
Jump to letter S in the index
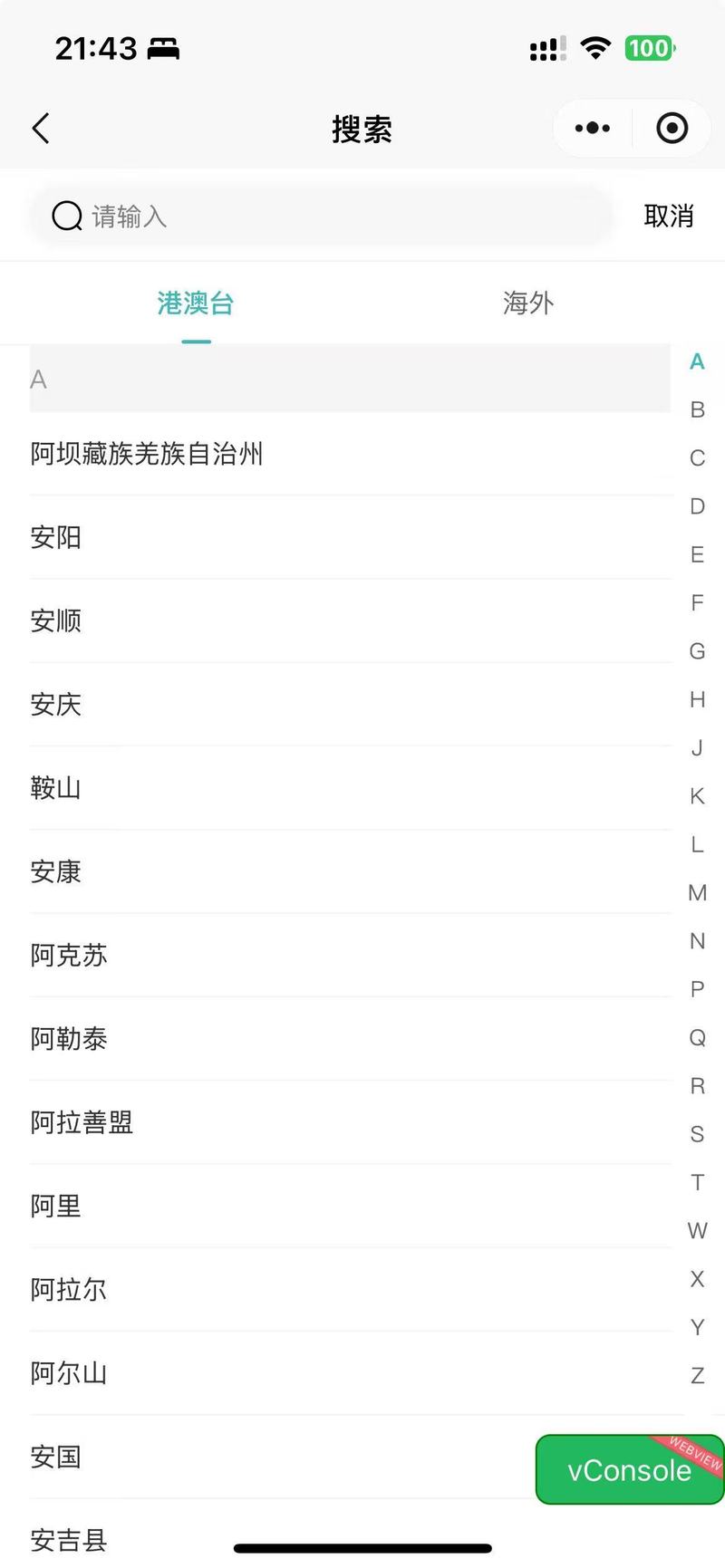(697, 1134)
